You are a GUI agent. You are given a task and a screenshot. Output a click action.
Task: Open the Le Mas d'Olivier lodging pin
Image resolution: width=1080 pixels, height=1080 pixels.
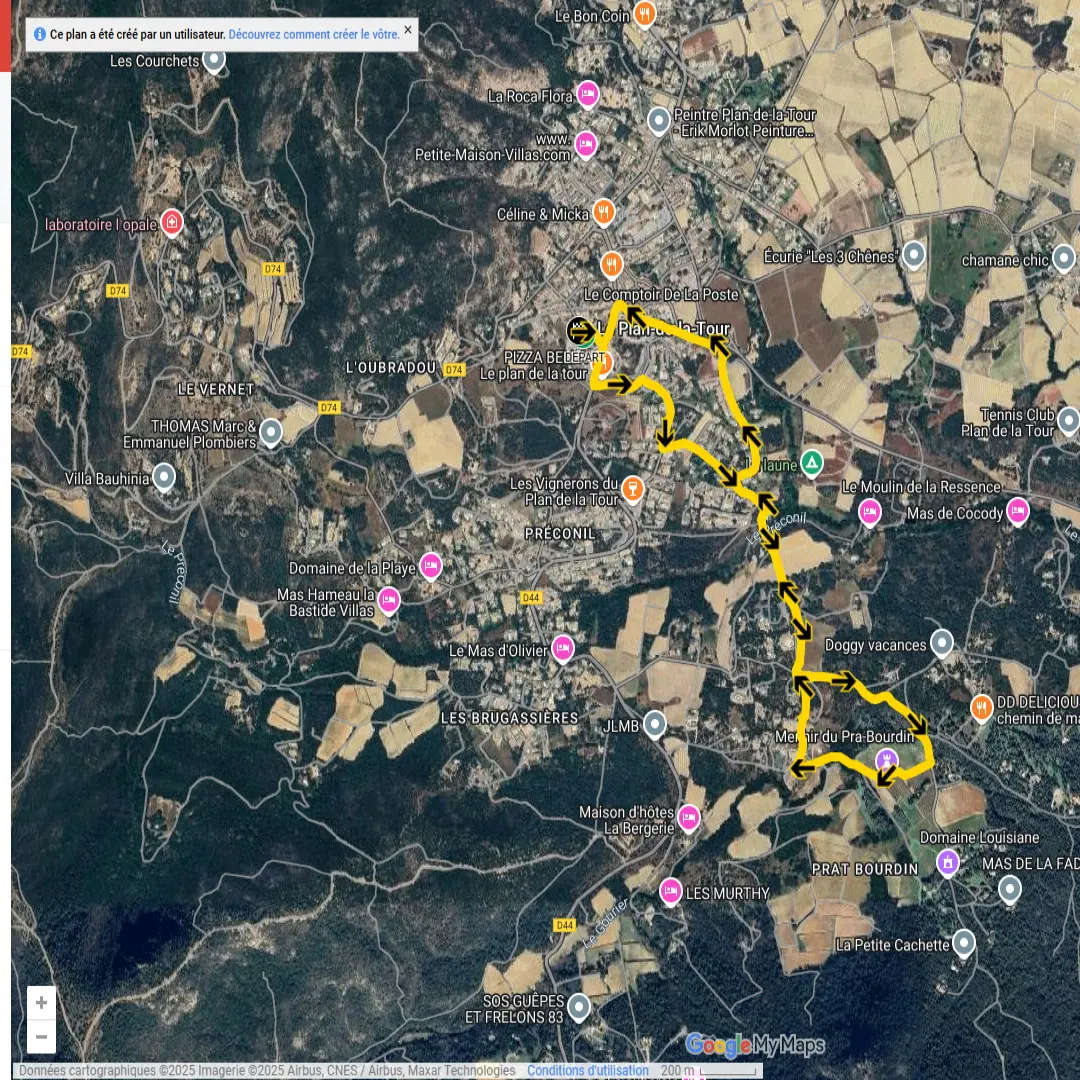coord(563,648)
